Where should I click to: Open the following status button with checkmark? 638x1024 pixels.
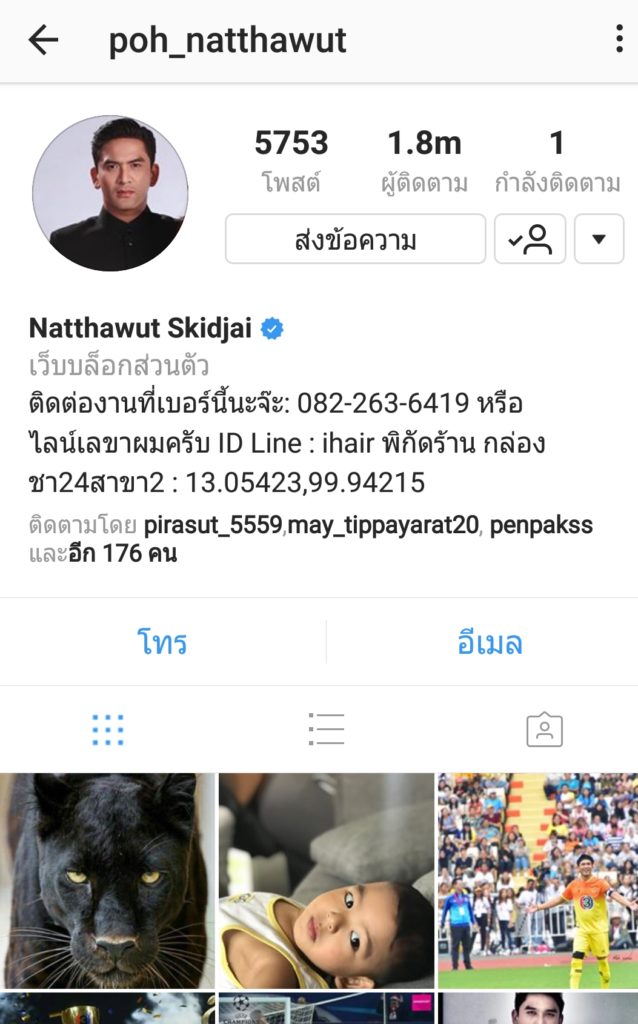(x=530, y=240)
